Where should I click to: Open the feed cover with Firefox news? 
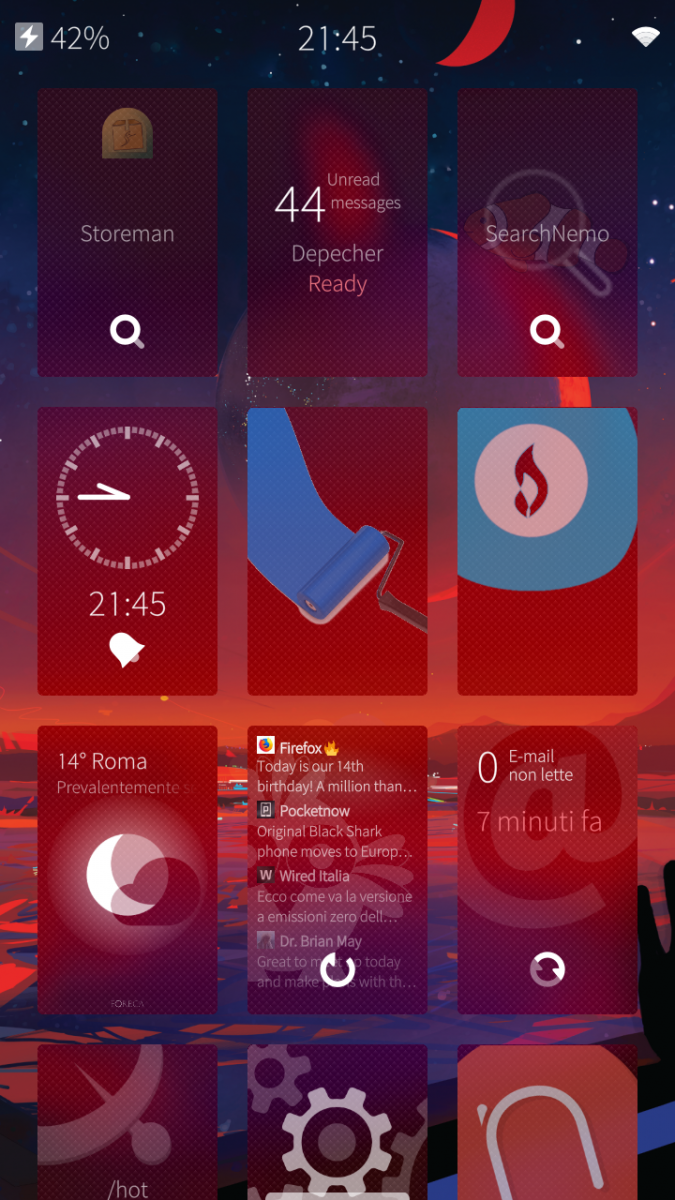[x=337, y=840]
